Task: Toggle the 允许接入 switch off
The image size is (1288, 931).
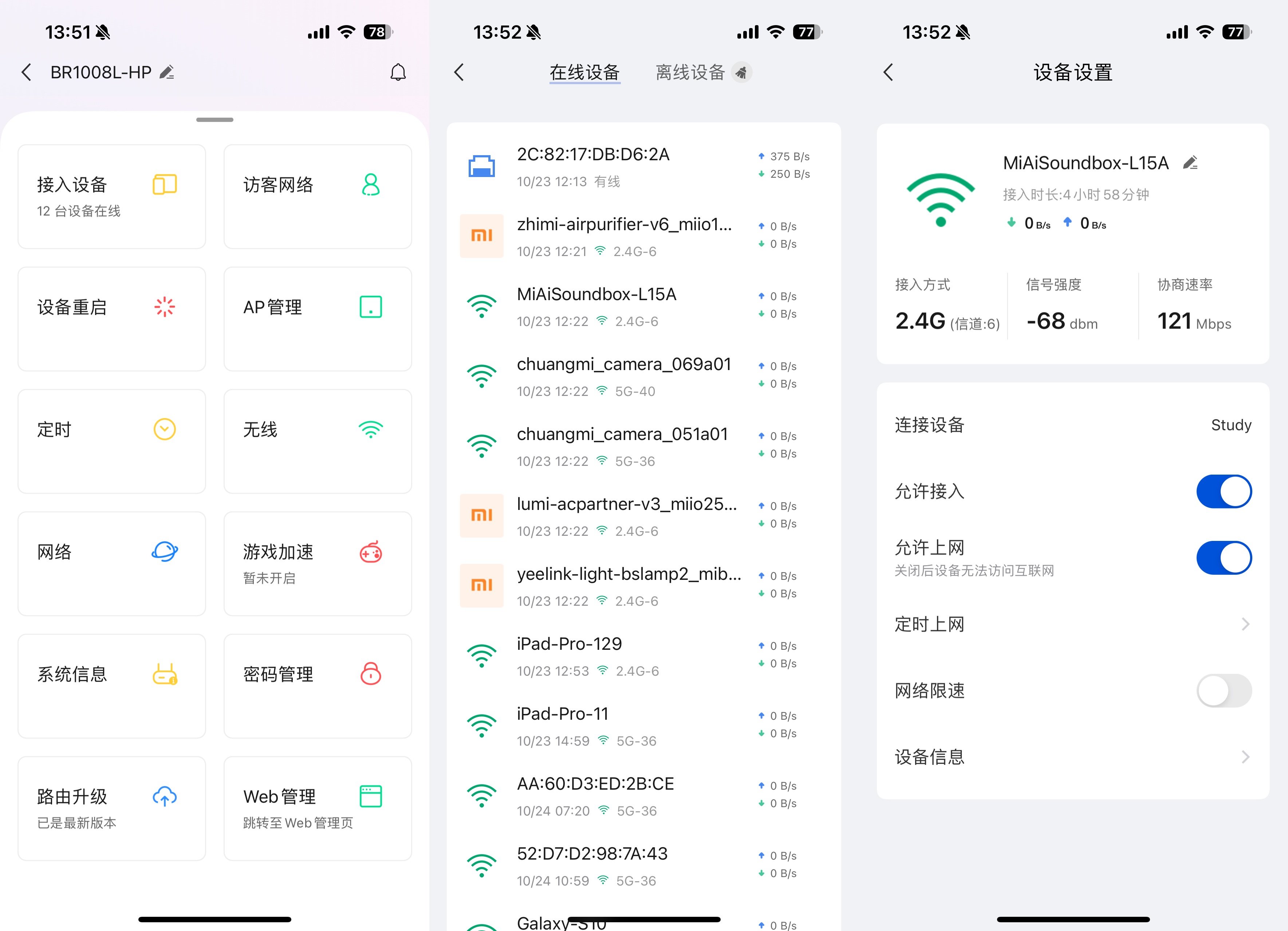Action: pyautogui.click(x=1223, y=491)
